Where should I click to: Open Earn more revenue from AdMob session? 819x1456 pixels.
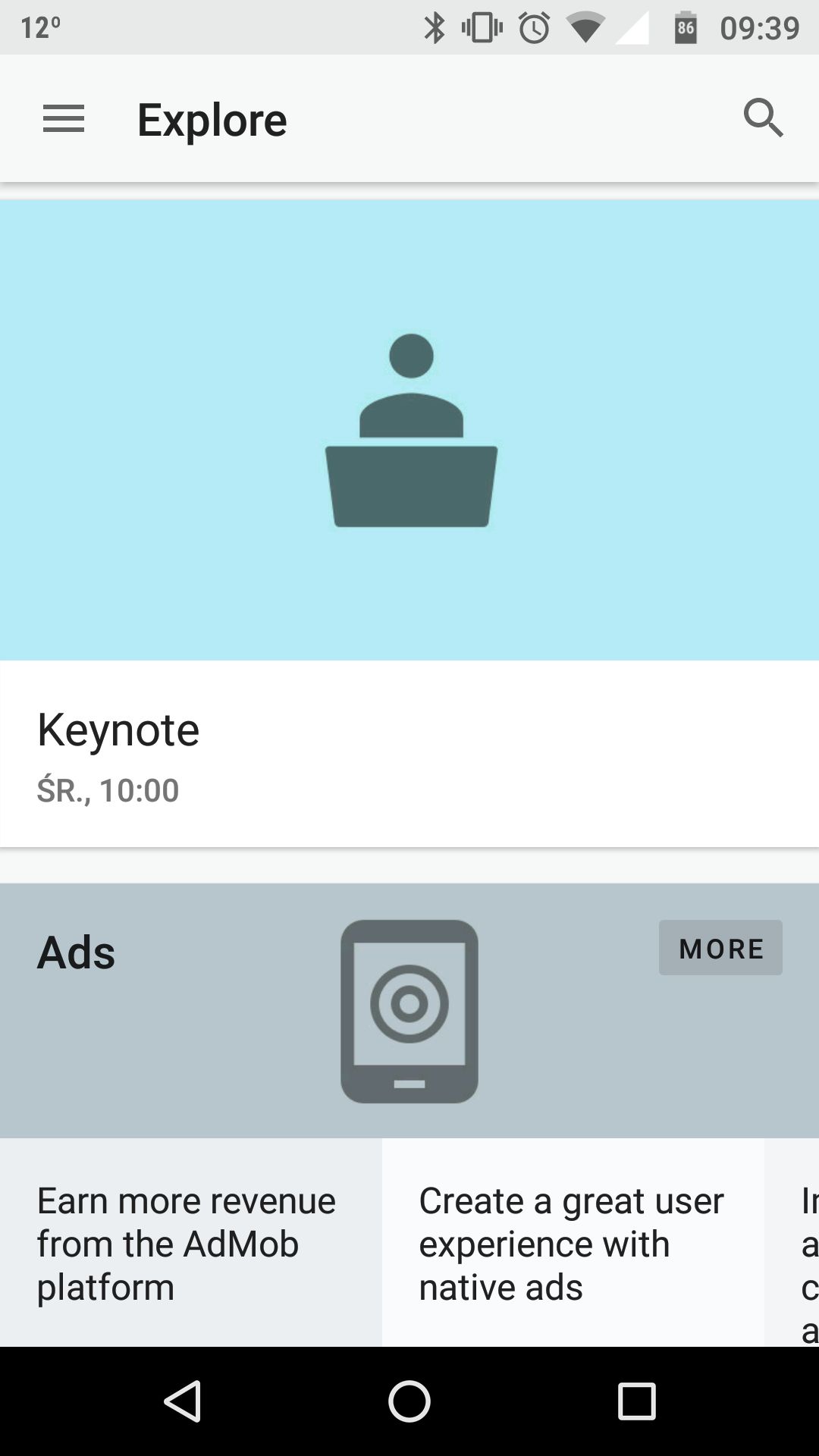pyautogui.click(x=191, y=1242)
